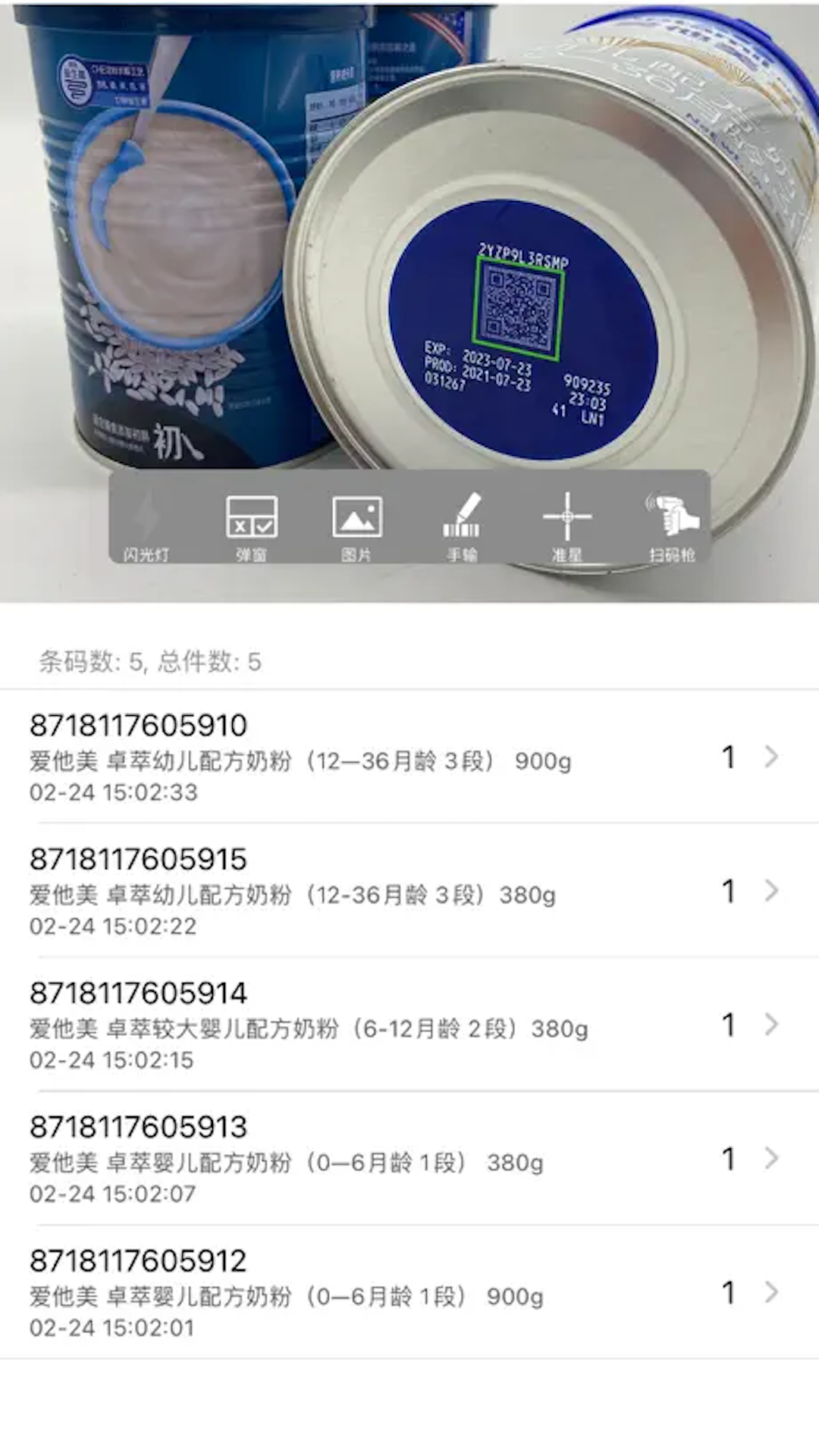Expand details for barcode 8718117605914
This screenshot has width=819, height=1456.
click(x=774, y=1025)
